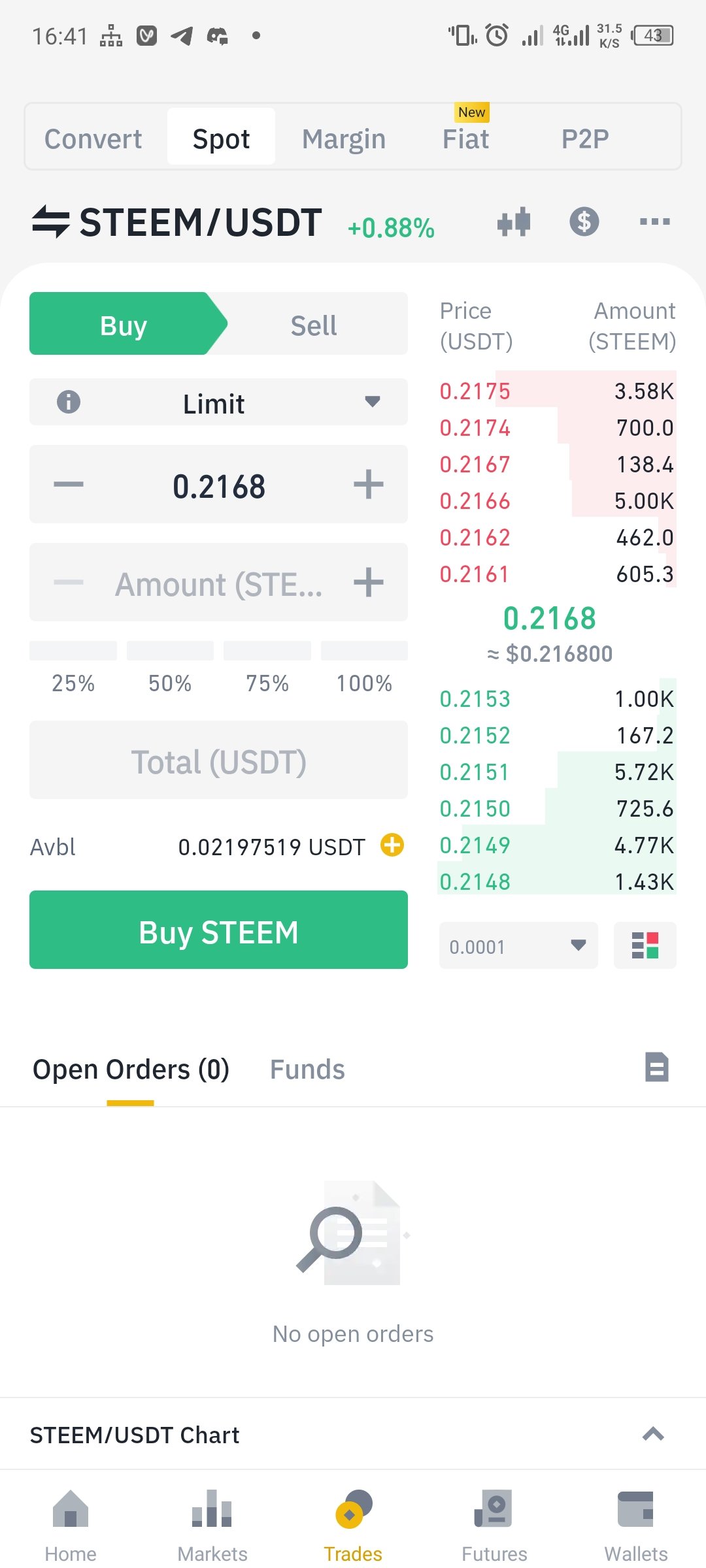Tap the Buy STEEM button
The height and width of the screenshot is (1568, 706).
(218, 930)
